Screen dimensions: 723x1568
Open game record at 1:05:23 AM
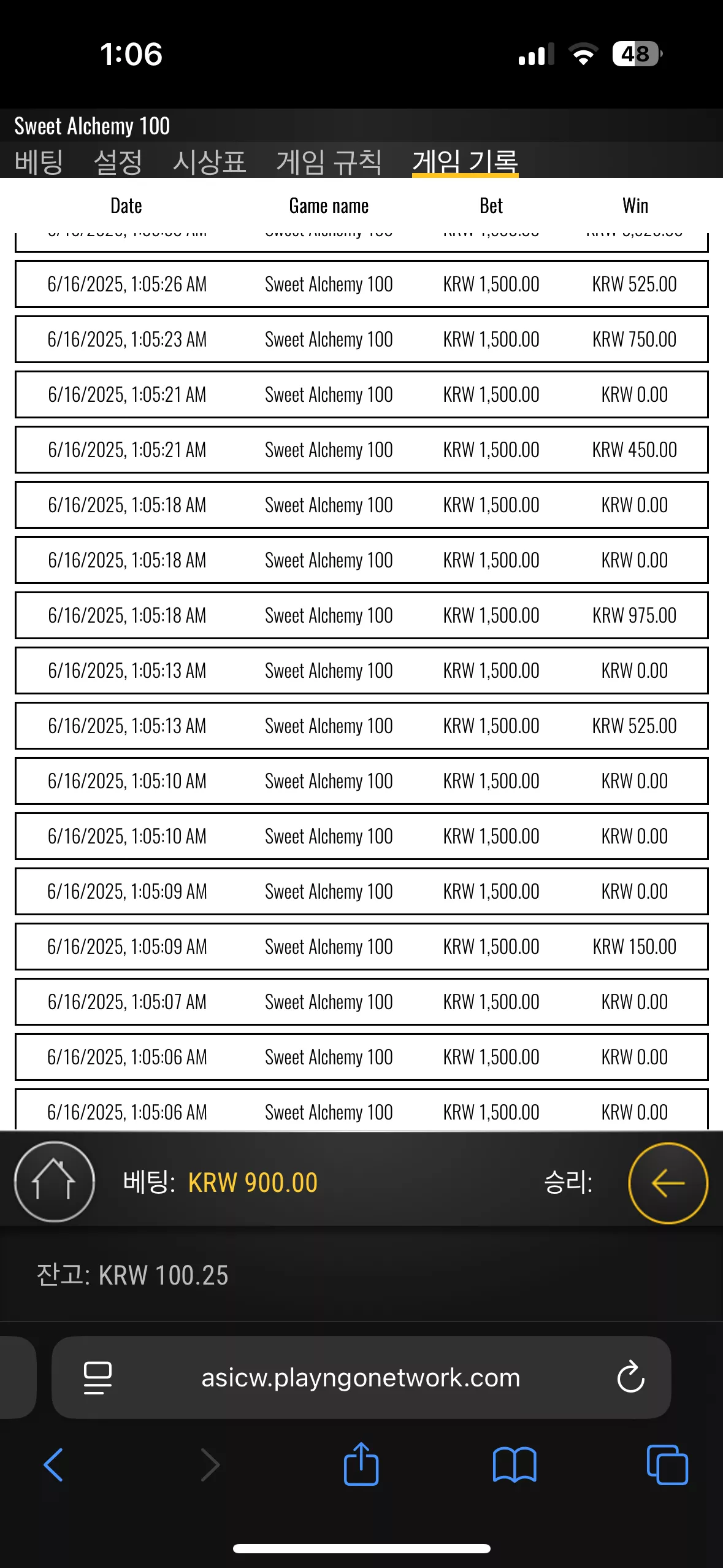[362, 339]
